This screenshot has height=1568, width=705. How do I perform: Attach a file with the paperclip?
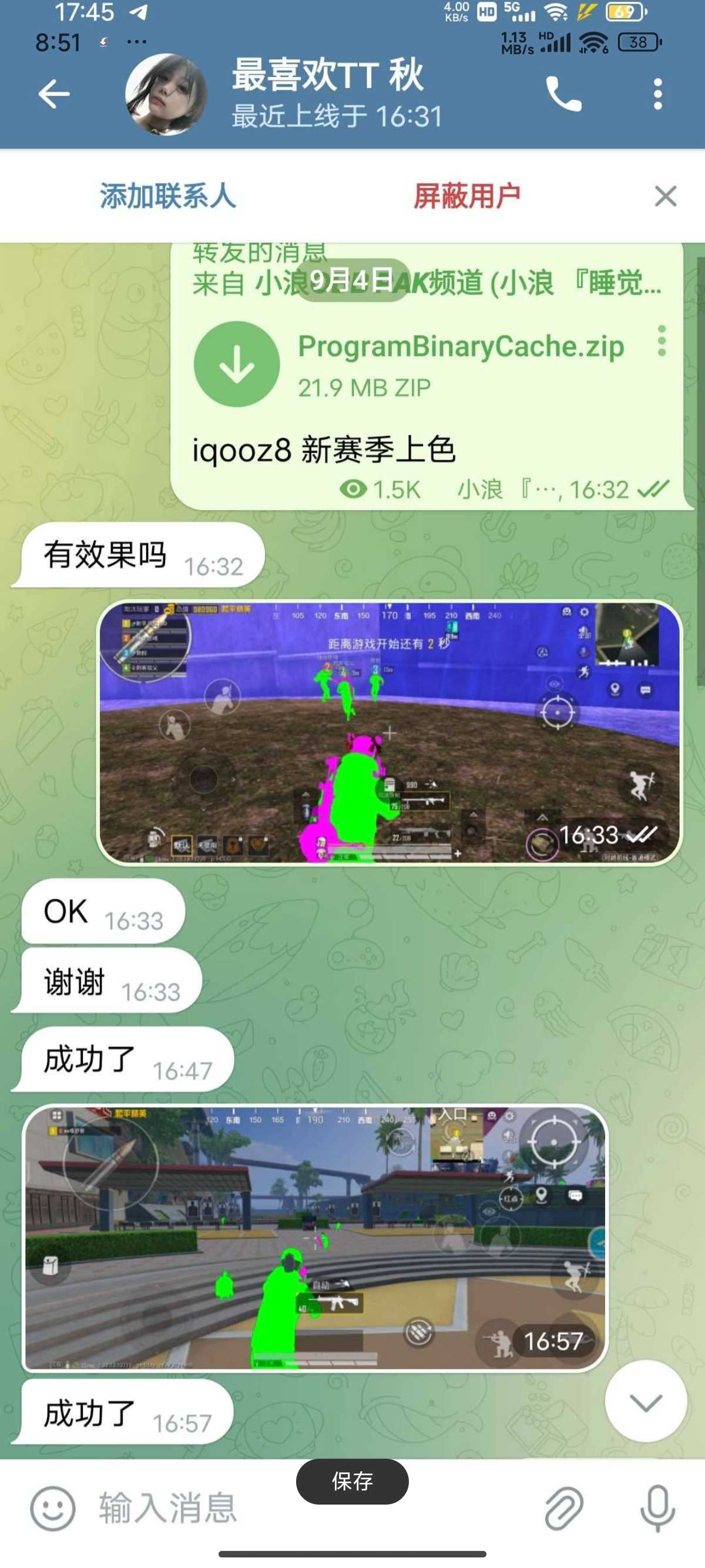point(564,1509)
